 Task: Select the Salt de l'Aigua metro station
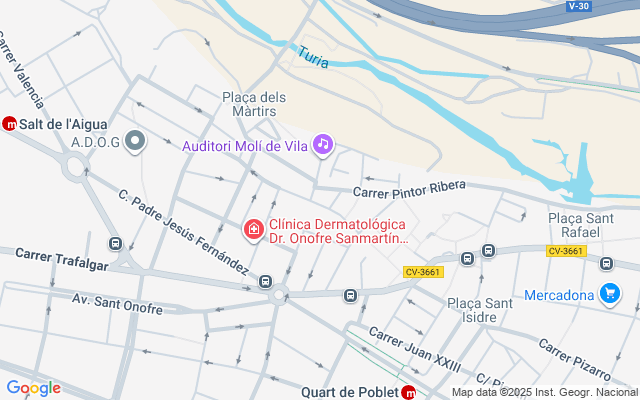(x=10, y=124)
